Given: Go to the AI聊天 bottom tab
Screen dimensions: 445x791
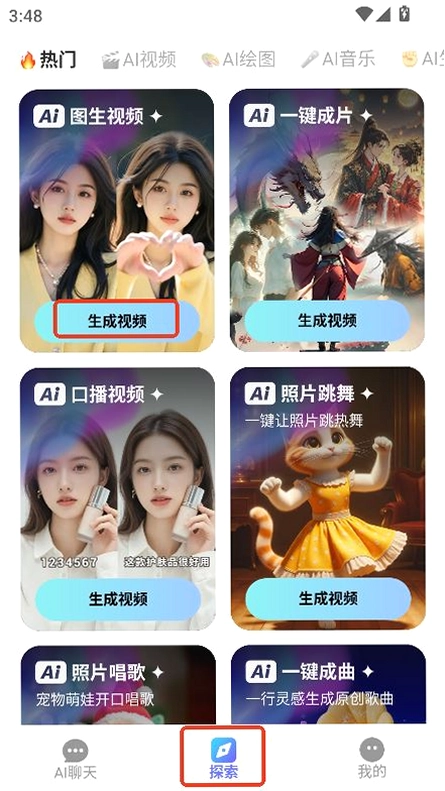Looking at the screenshot, I should point(75,759).
